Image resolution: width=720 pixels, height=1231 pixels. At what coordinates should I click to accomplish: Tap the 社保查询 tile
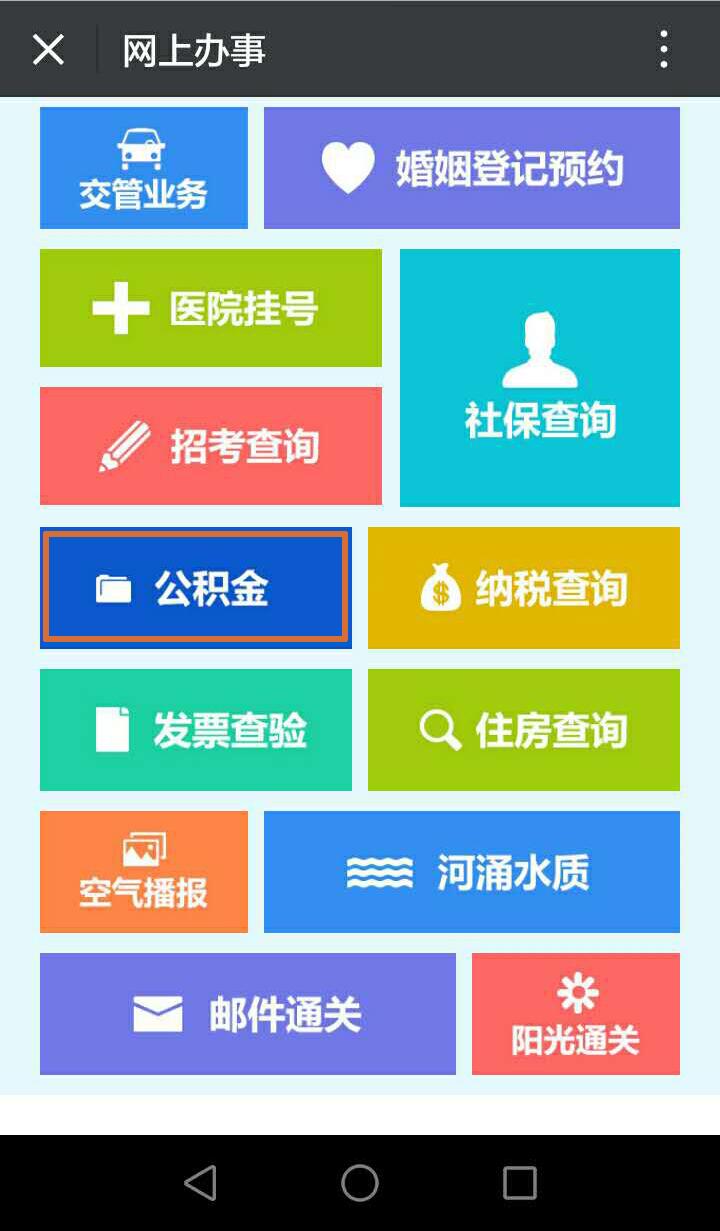click(x=540, y=378)
